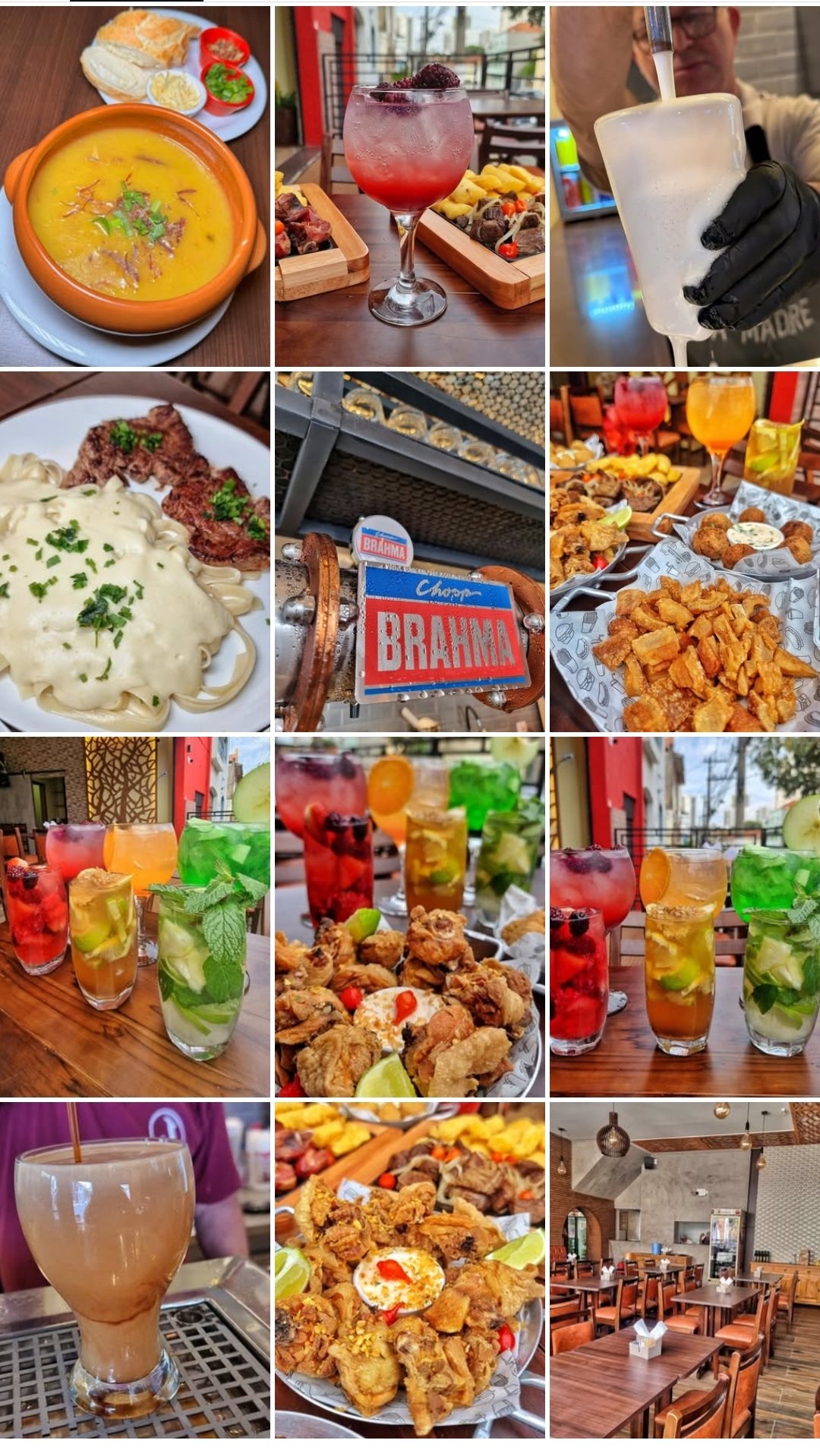View the pink berry gin glass photo
This screenshot has width=820, height=1456.
(x=410, y=186)
